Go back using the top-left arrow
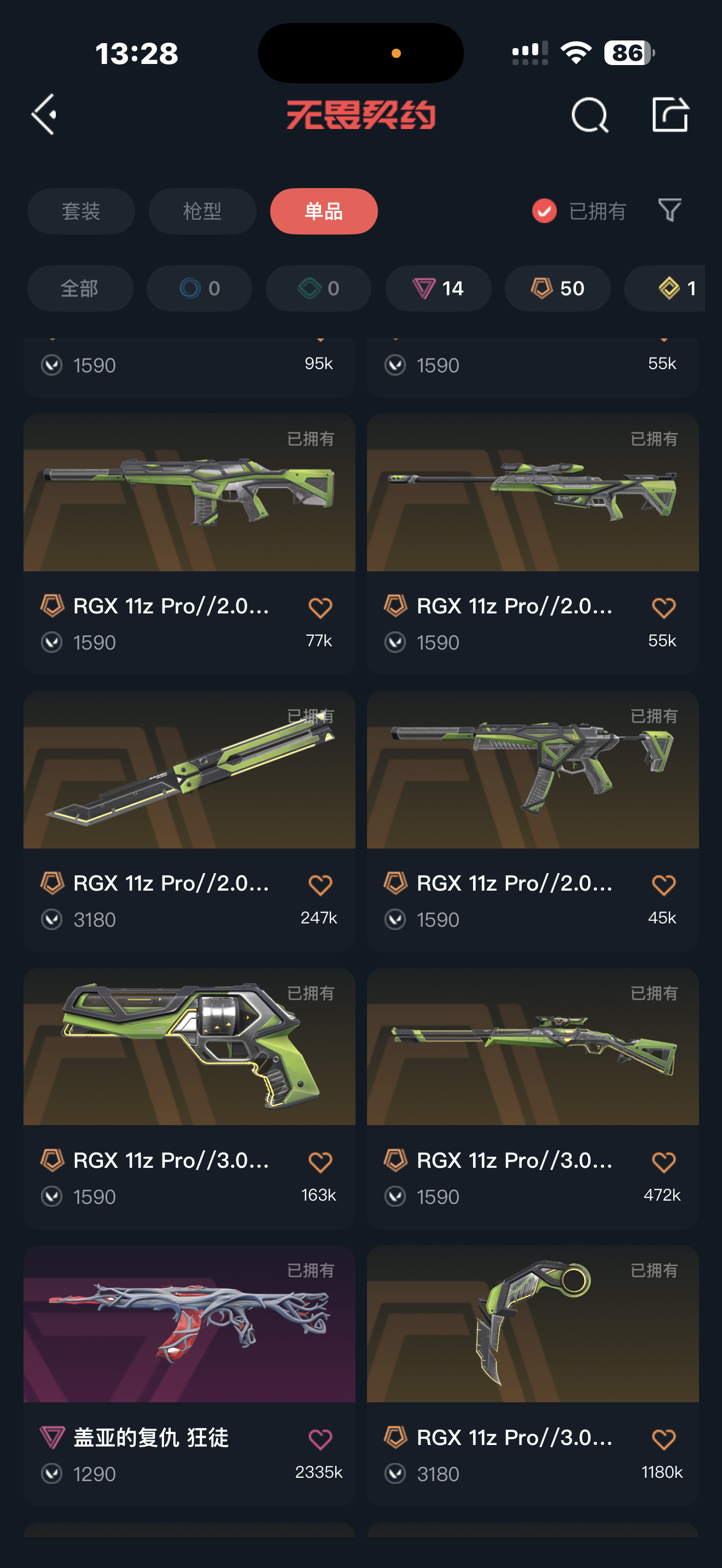The width and height of the screenshot is (722, 1568). point(44,114)
